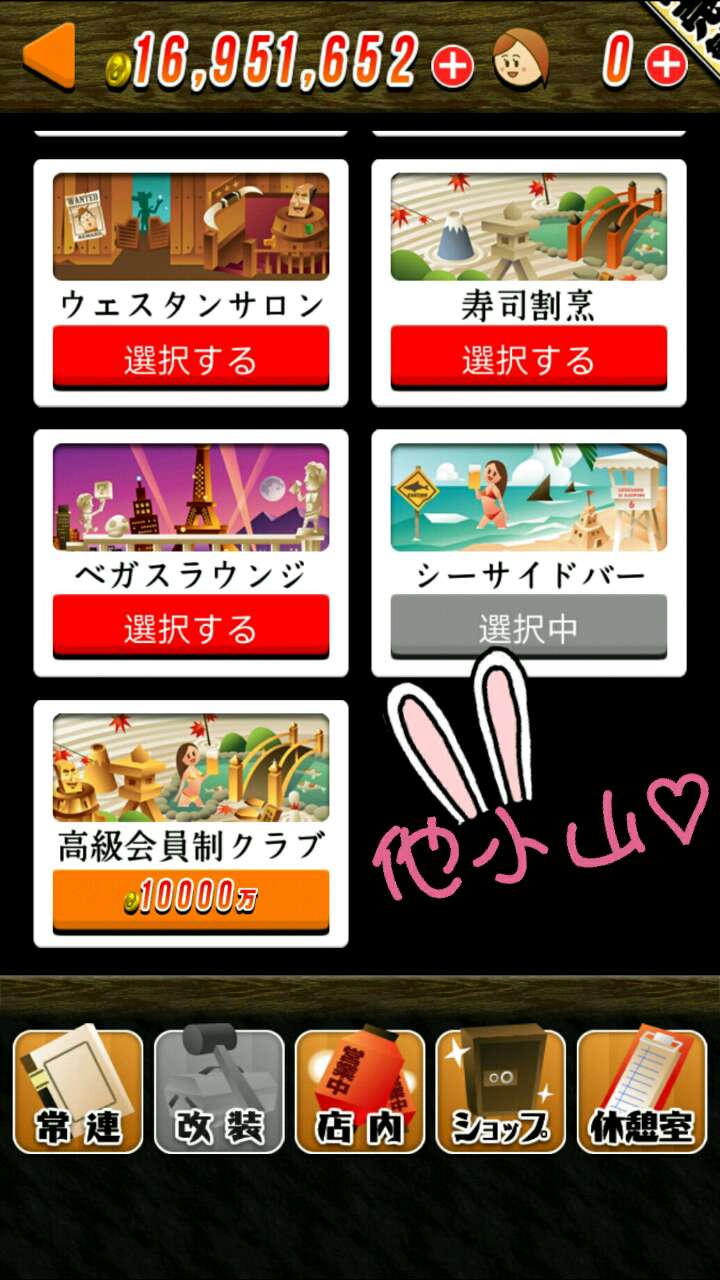Go back with the orange arrow

[x=49, y=56]
